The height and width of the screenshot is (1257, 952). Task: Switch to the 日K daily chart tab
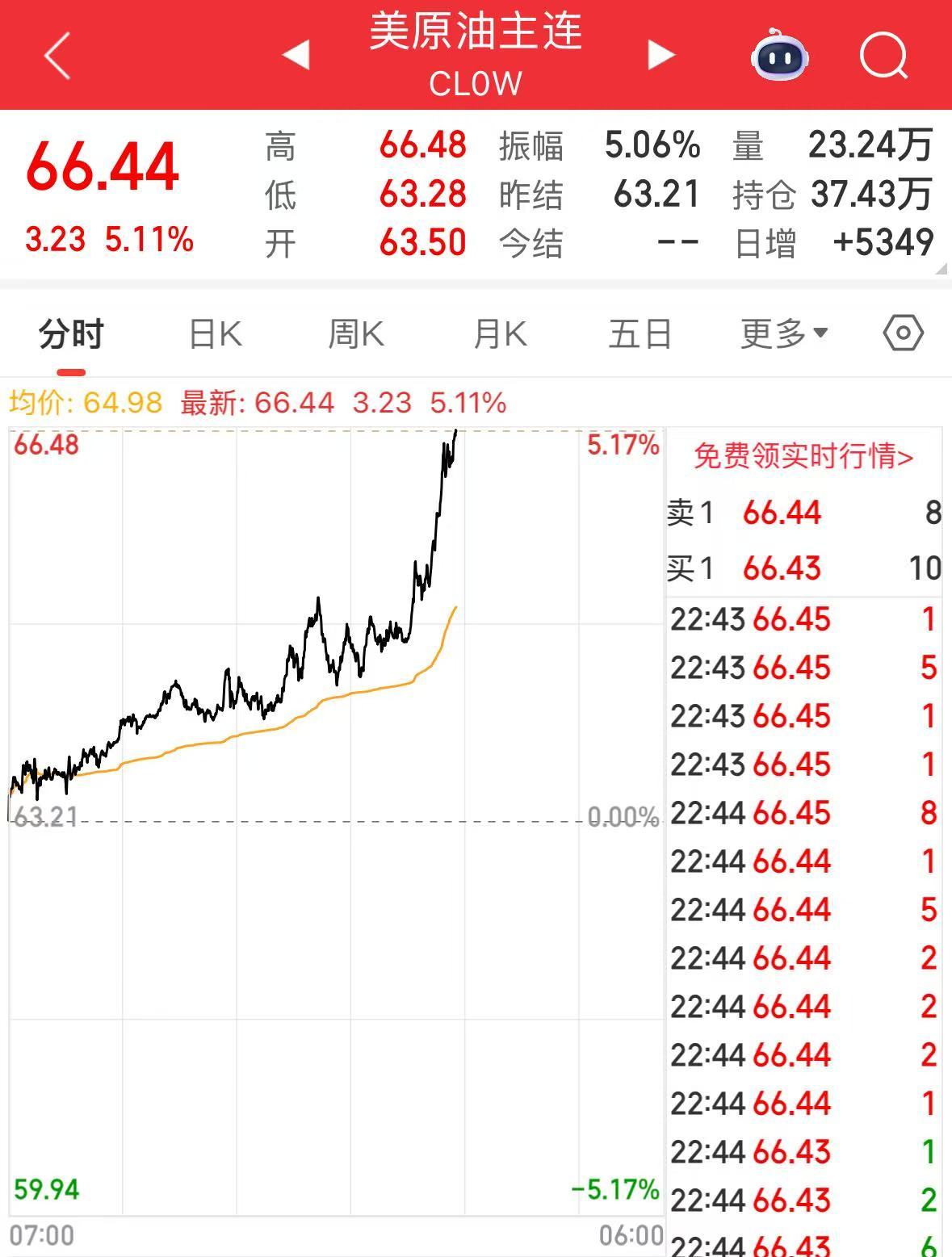(x=212, y=333)
